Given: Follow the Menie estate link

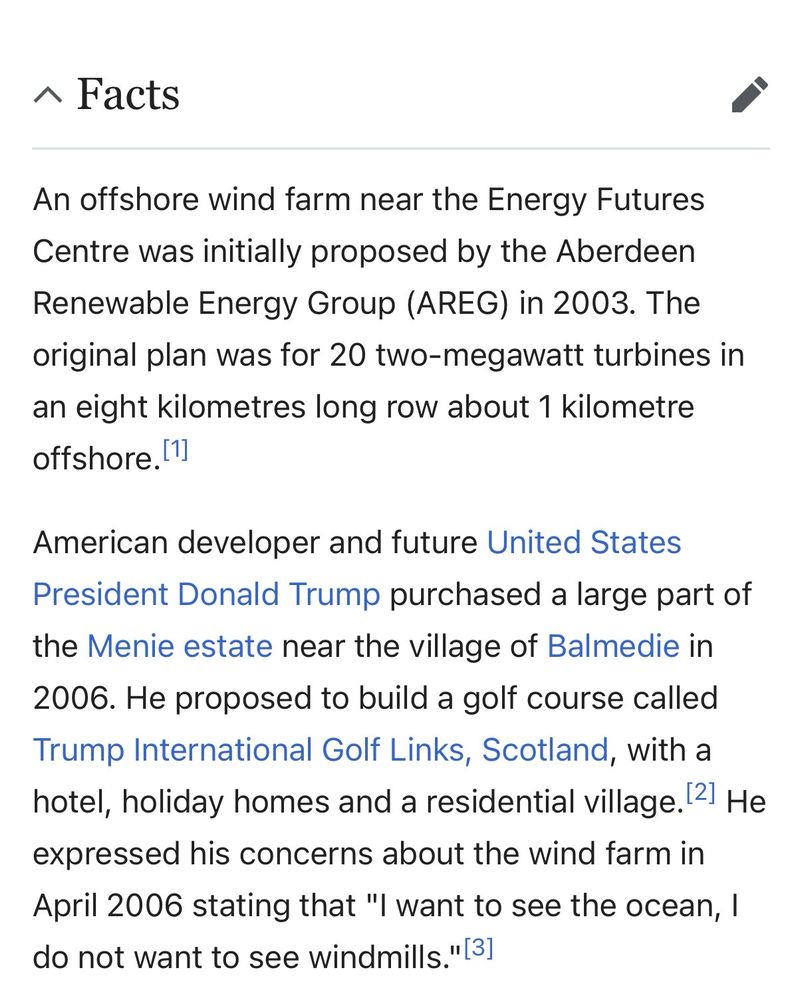Looking at the screenshot, I should (x=180, y=646).
